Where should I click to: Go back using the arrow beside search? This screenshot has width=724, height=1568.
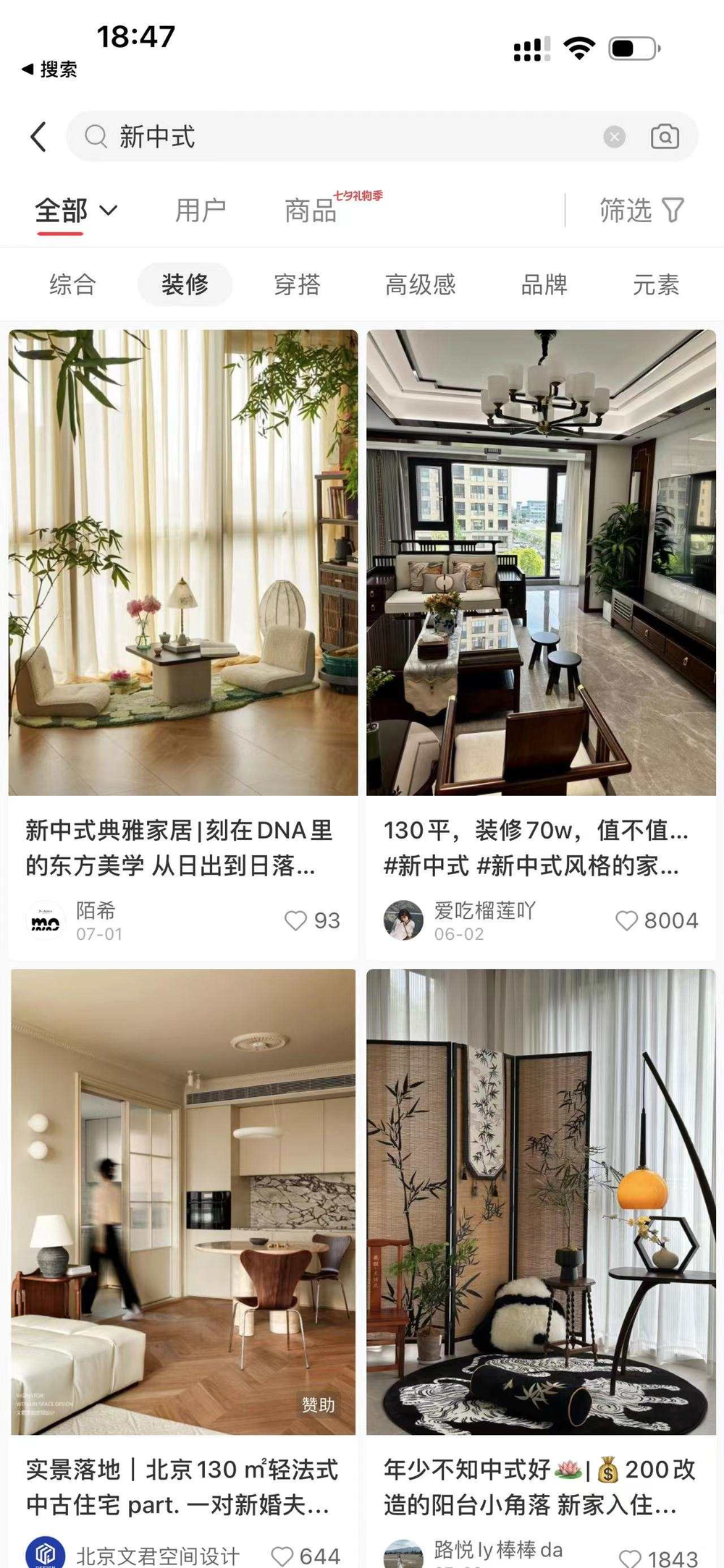pyautogui.click(x=38, y=136)
